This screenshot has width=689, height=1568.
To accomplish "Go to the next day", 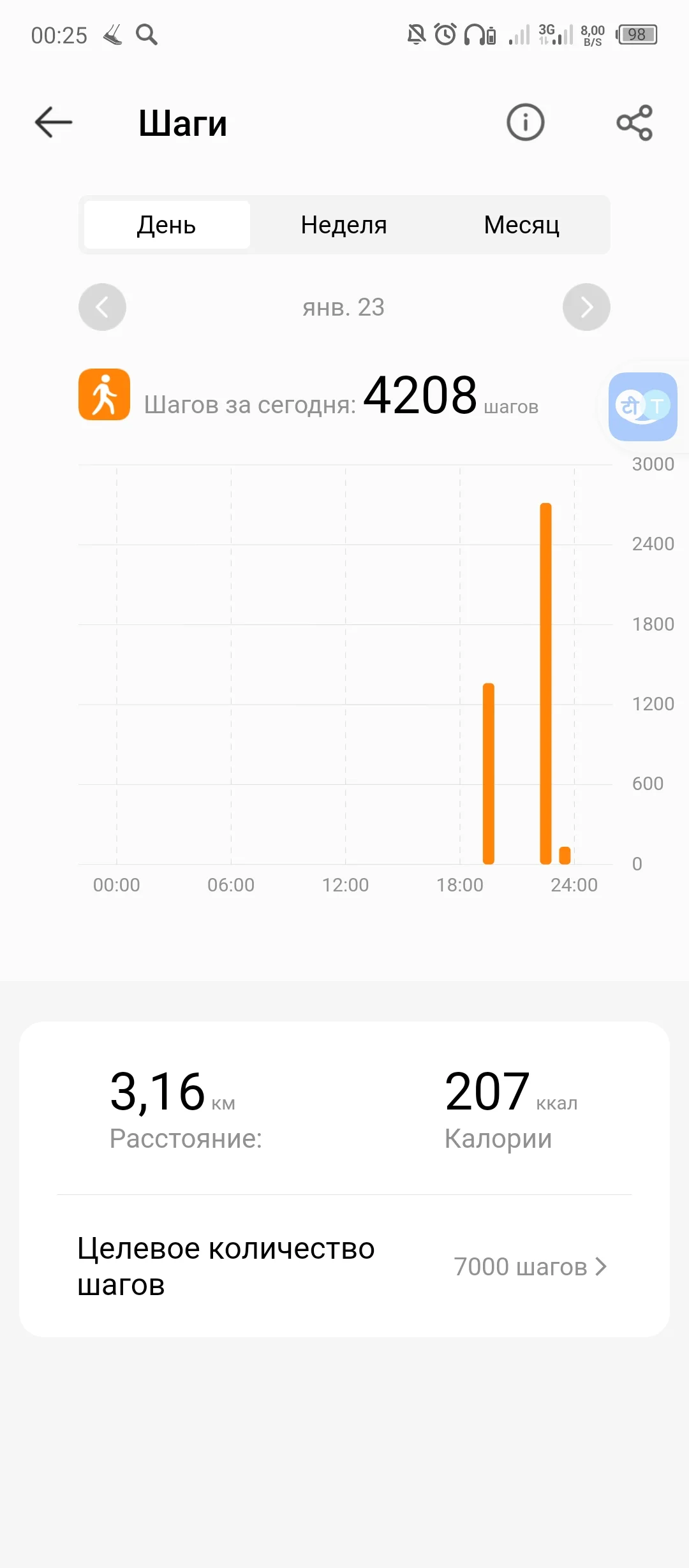I will [586, 307].
